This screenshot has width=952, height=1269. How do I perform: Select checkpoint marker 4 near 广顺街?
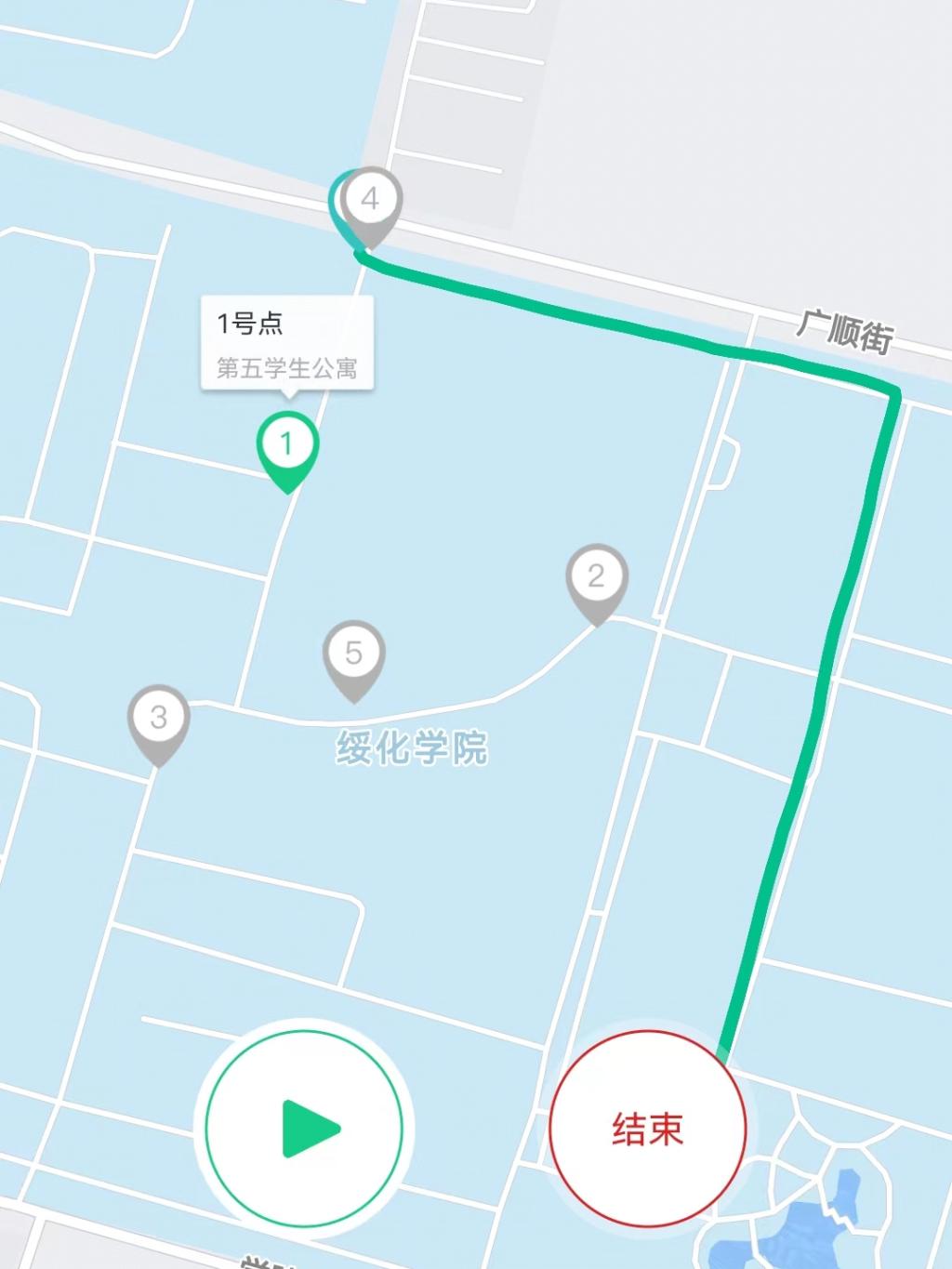tap(370, 203)
